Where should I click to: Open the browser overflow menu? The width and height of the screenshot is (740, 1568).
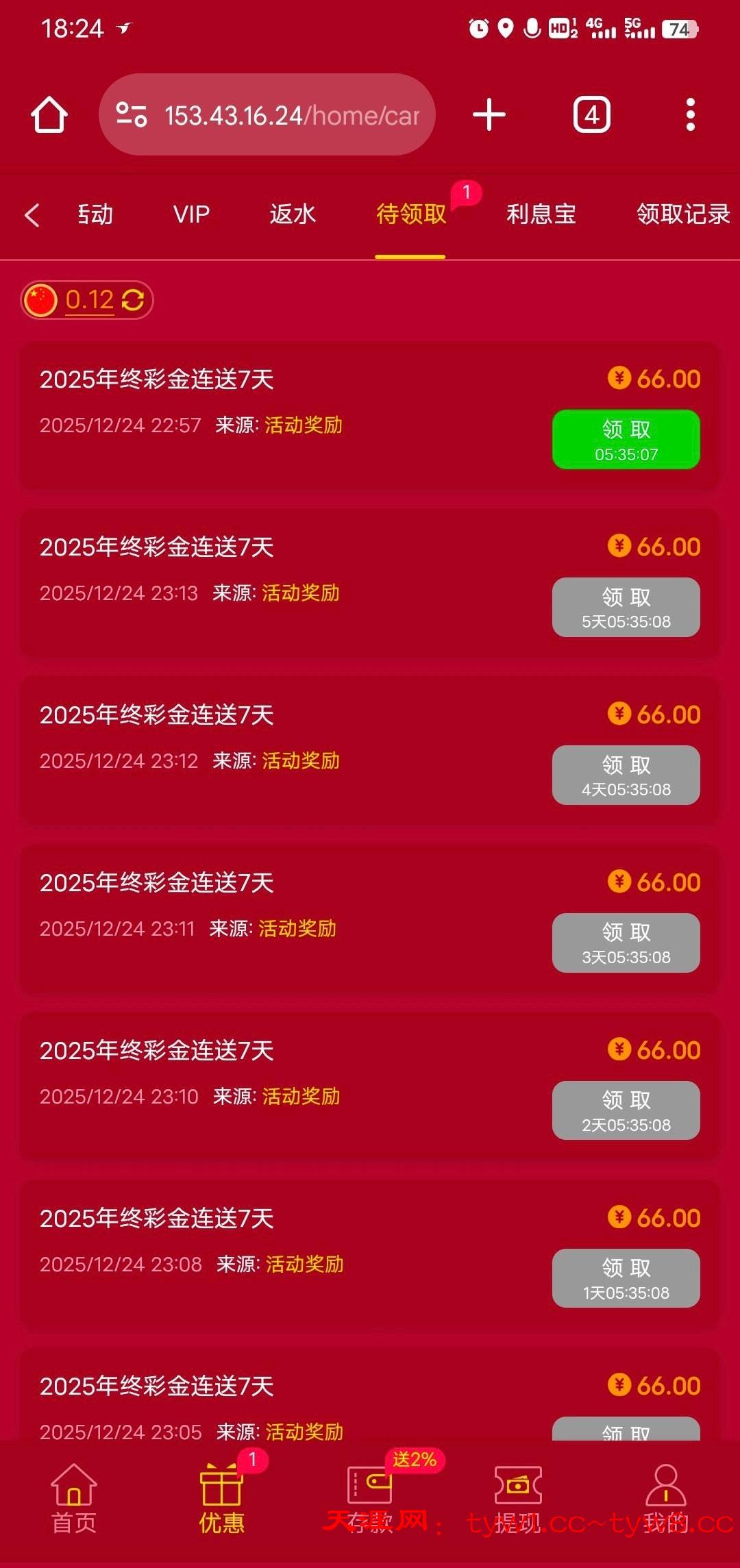[690, 114]
